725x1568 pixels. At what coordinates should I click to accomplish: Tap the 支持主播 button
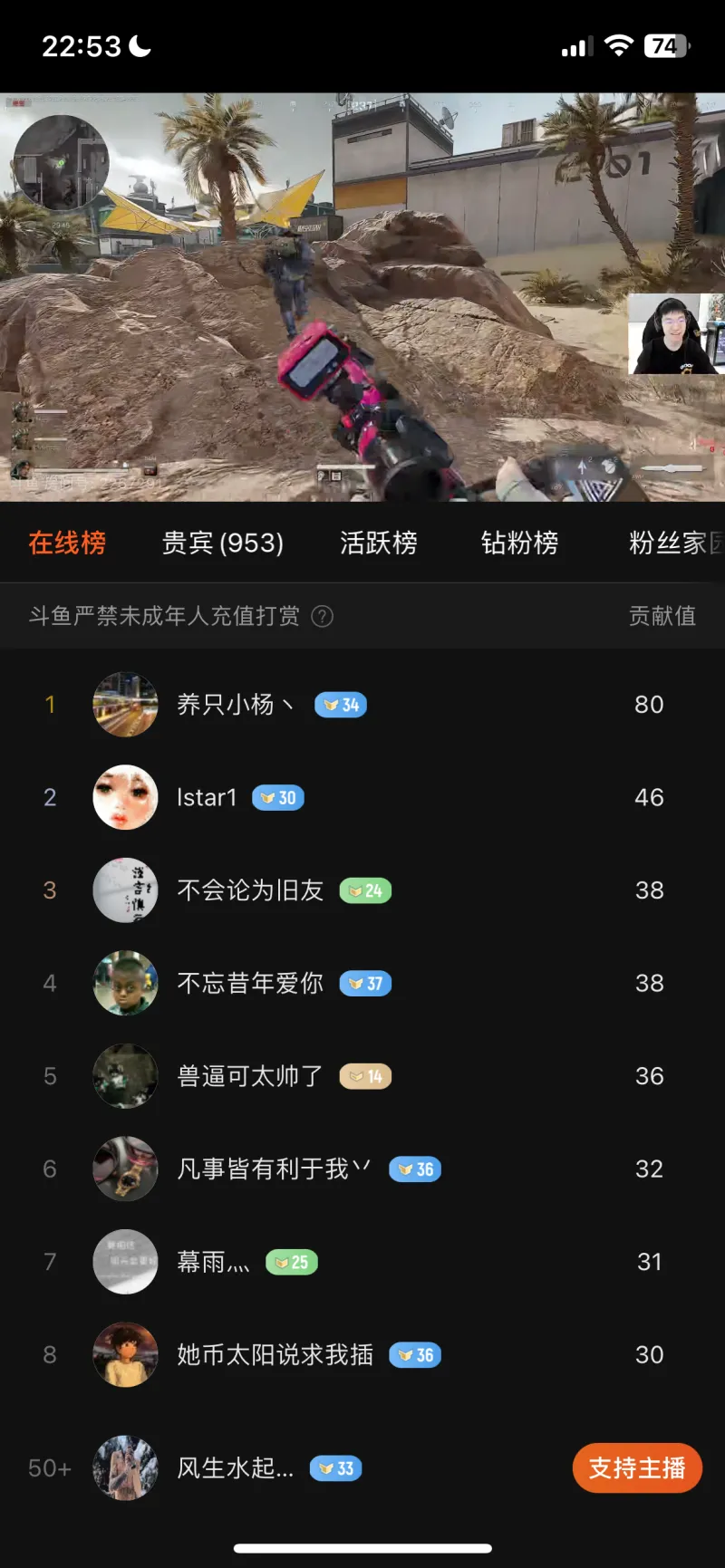[637, 1467]
